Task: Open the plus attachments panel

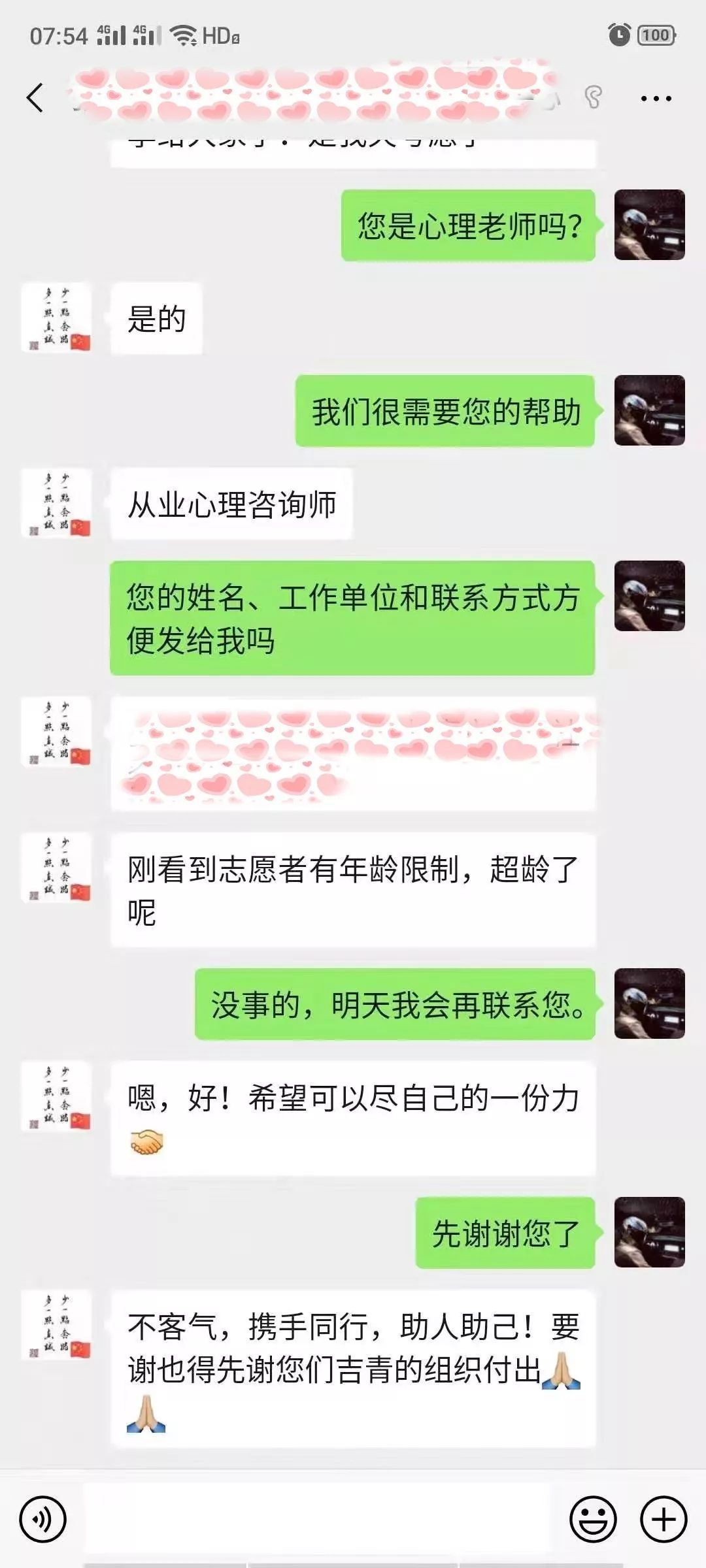Action: 664,1519
